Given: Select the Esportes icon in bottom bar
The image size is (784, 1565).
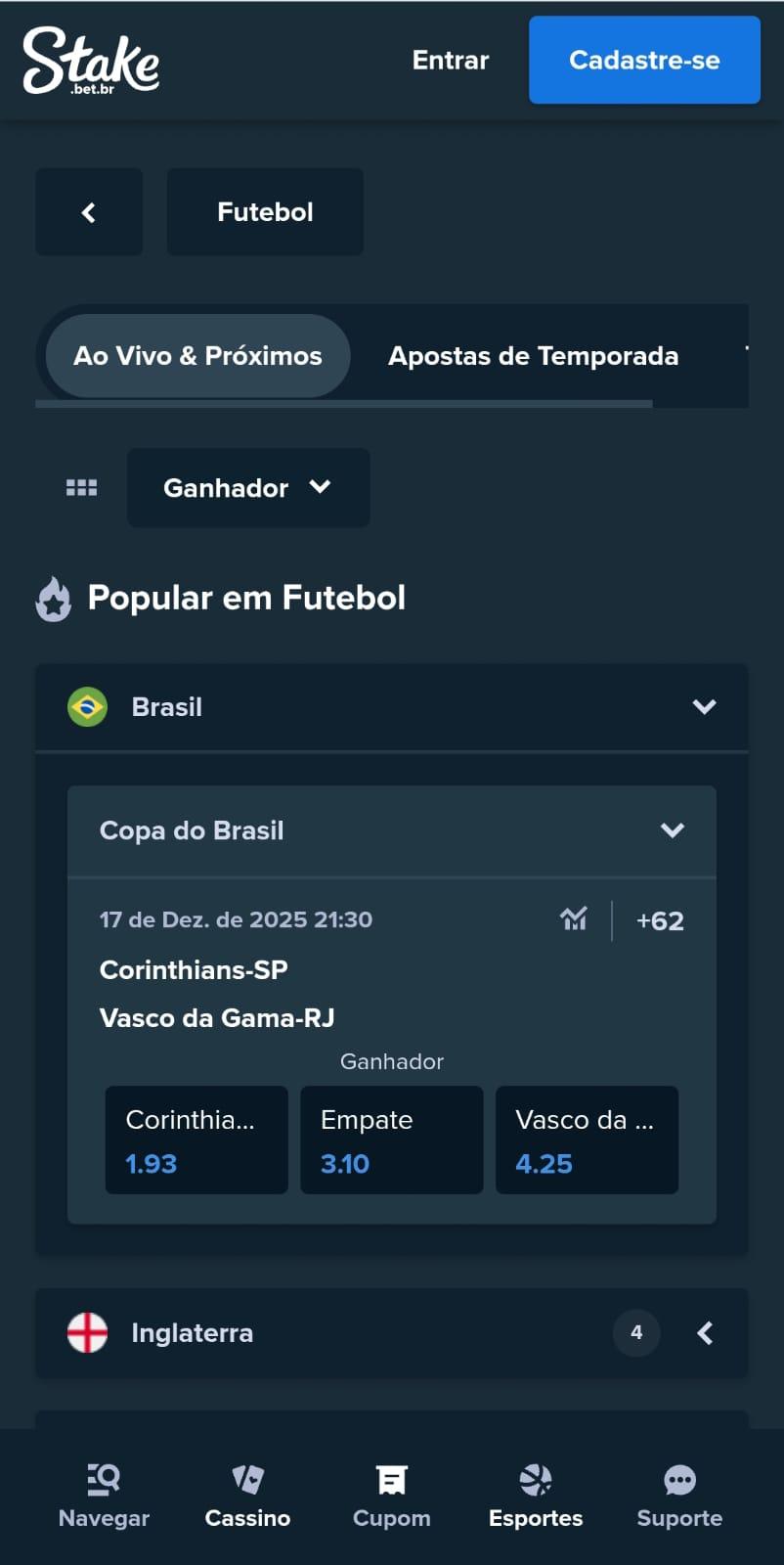Looking at the screenshot, I should point(535,1478).
